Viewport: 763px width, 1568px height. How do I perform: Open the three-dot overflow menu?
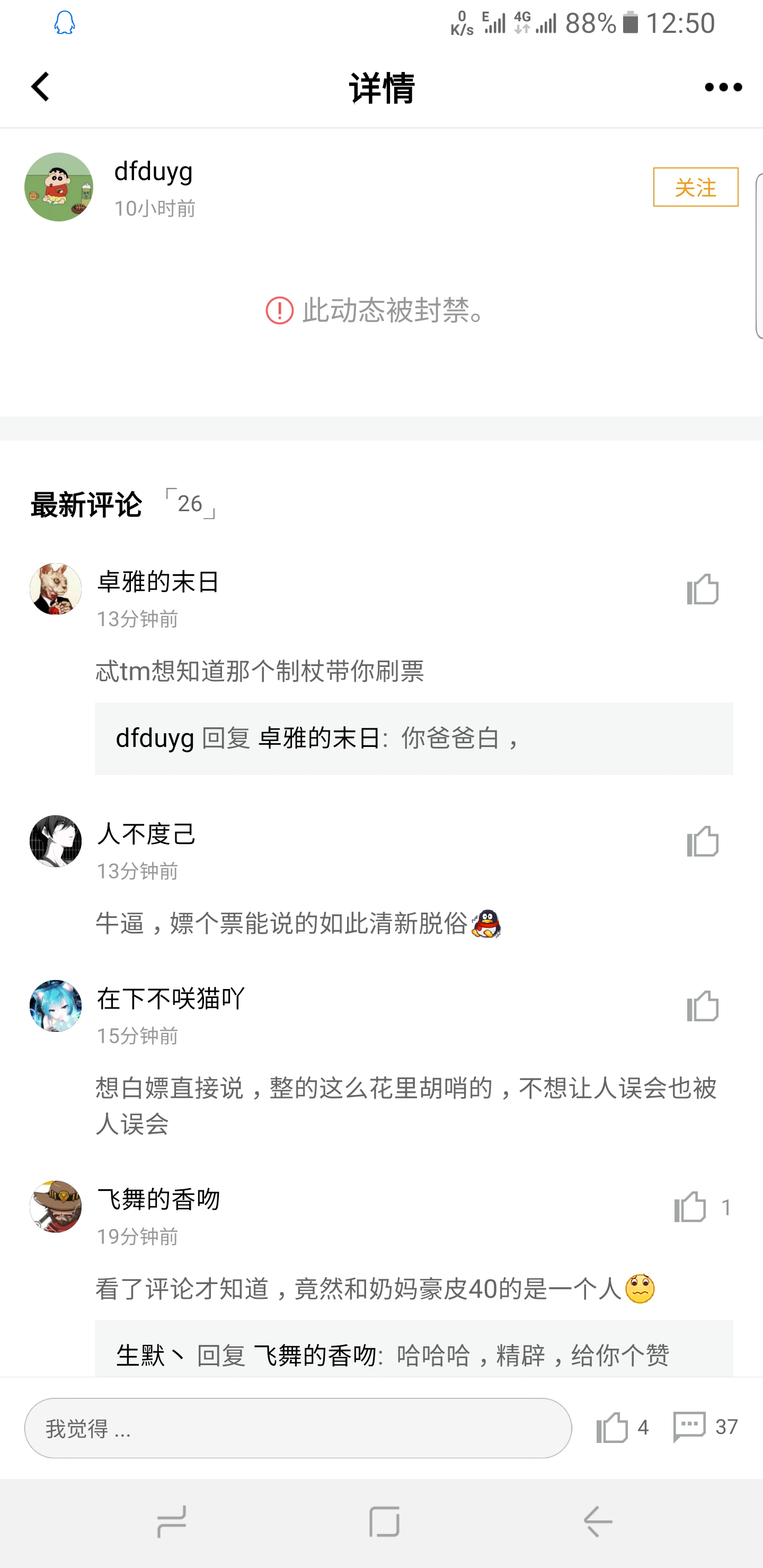[723, 87]
